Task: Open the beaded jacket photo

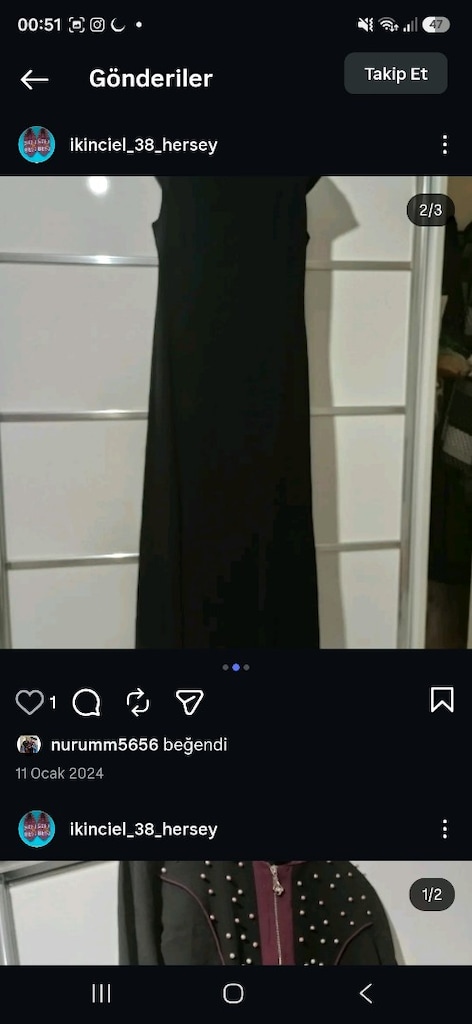Action: pos(236,913)
